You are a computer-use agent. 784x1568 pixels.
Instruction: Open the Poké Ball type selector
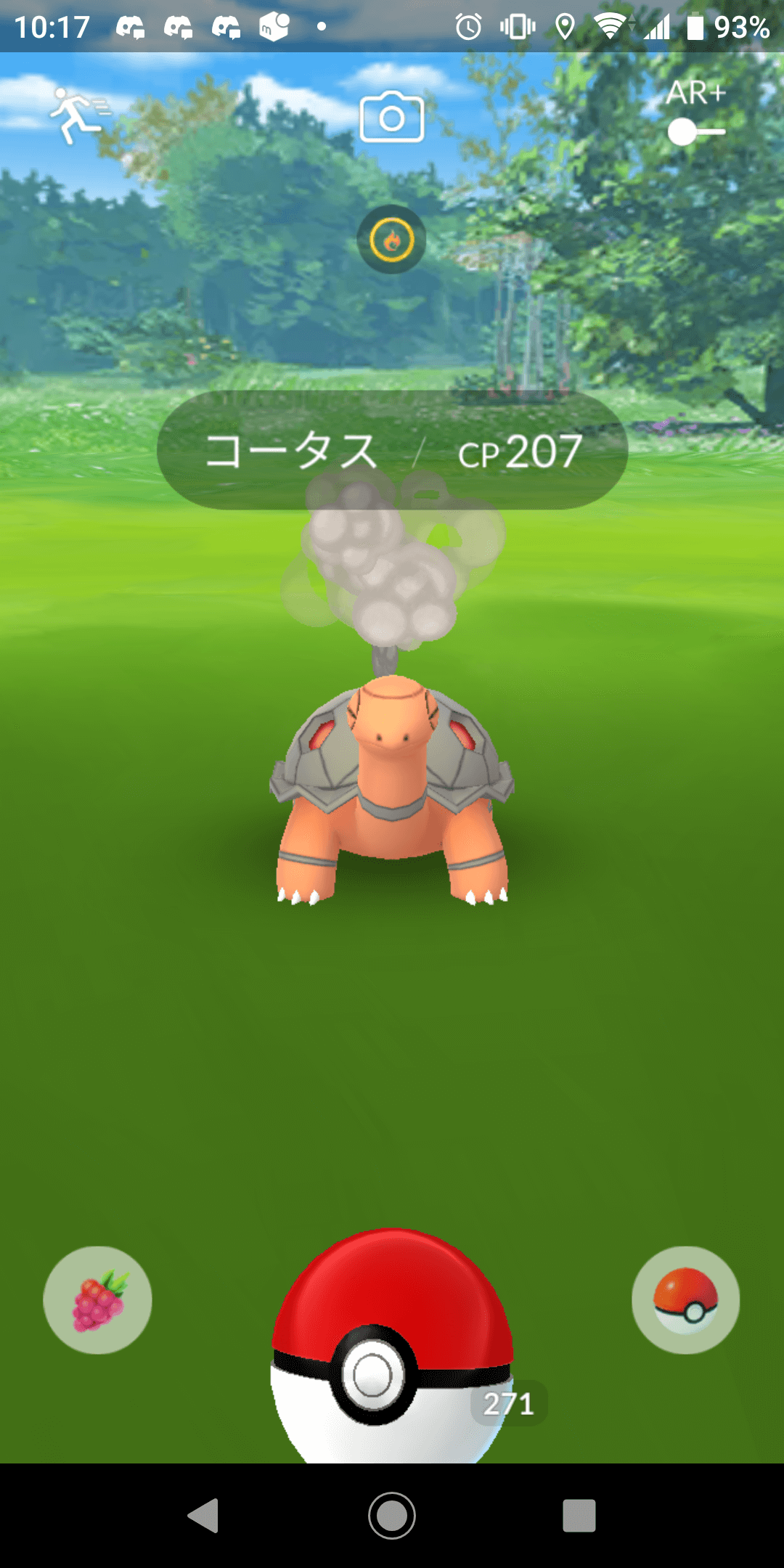coord(685,1300)
